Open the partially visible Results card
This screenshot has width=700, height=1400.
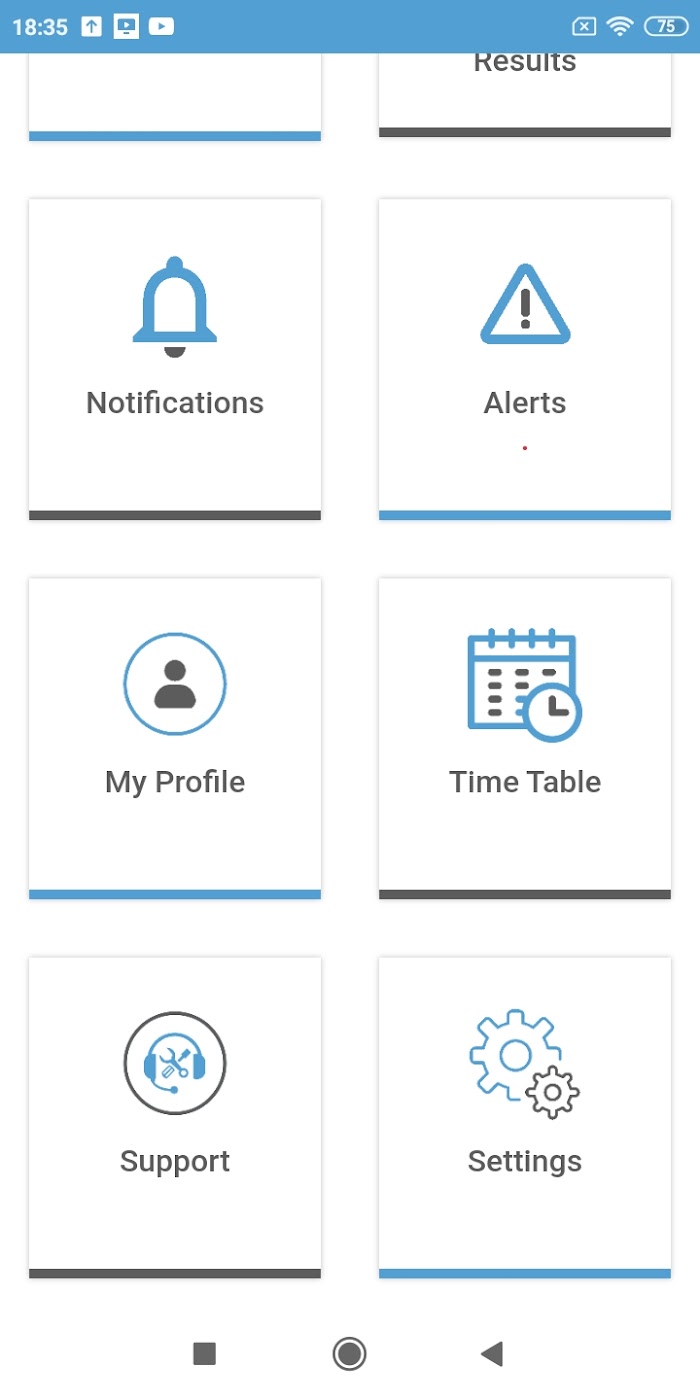525,95
